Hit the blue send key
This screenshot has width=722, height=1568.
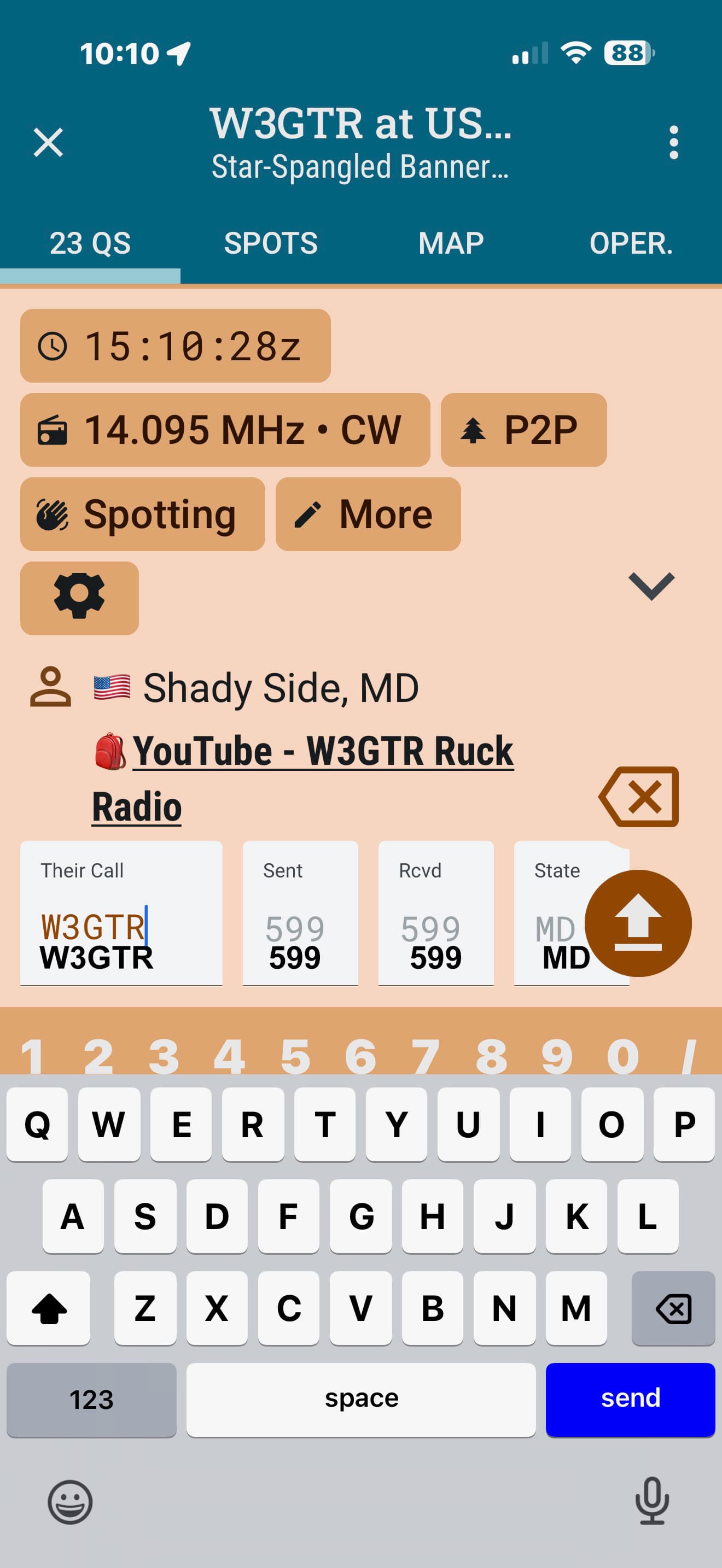point(630,1398)
